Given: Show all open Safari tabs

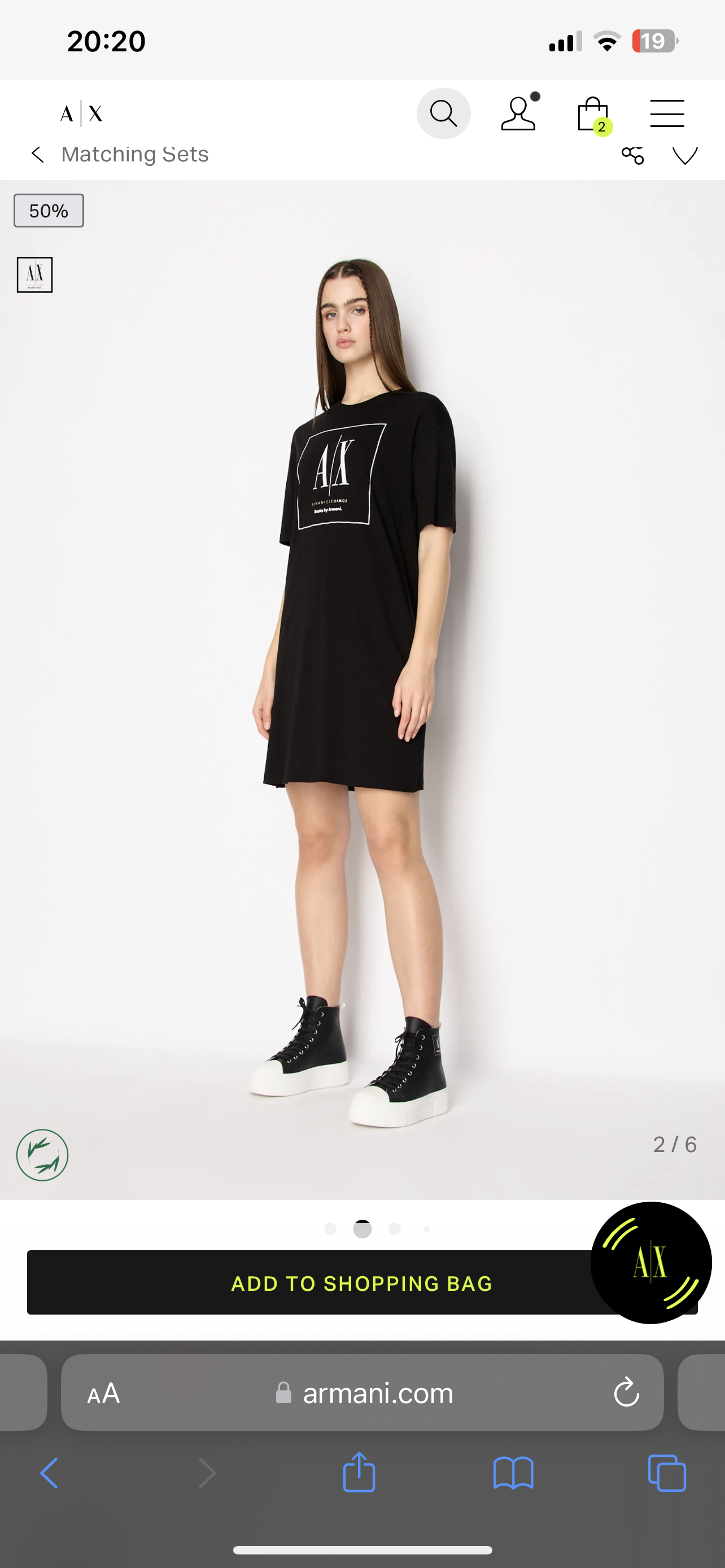Looking at the screenshot, I should click(x=667, y=1473).
